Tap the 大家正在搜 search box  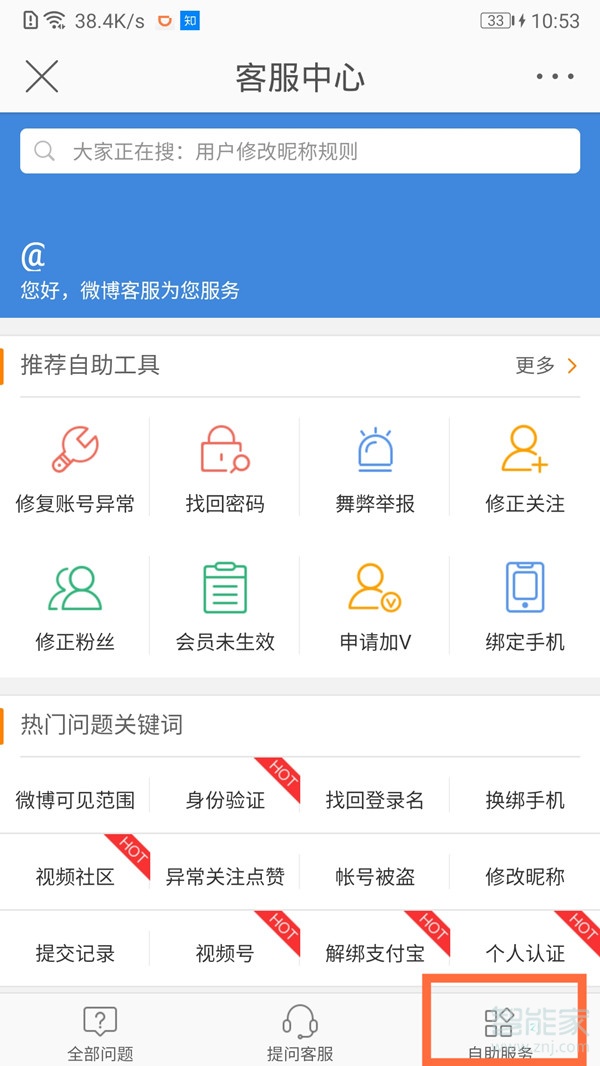pyautogui.click(x=300, y=152)
